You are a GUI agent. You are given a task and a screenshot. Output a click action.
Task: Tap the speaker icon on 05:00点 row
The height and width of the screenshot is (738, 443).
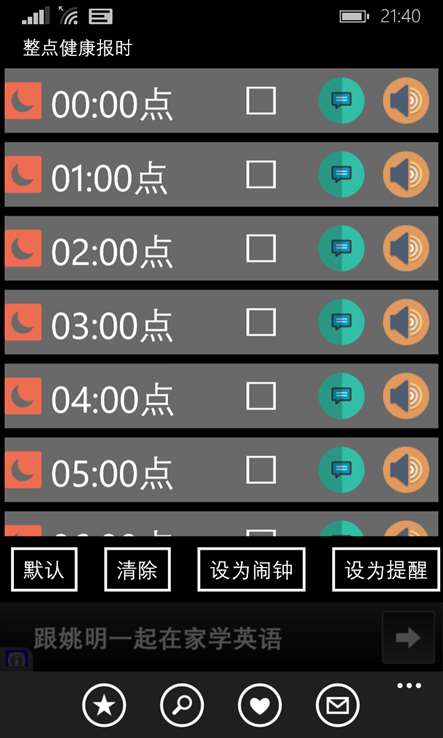click(406, 470)
